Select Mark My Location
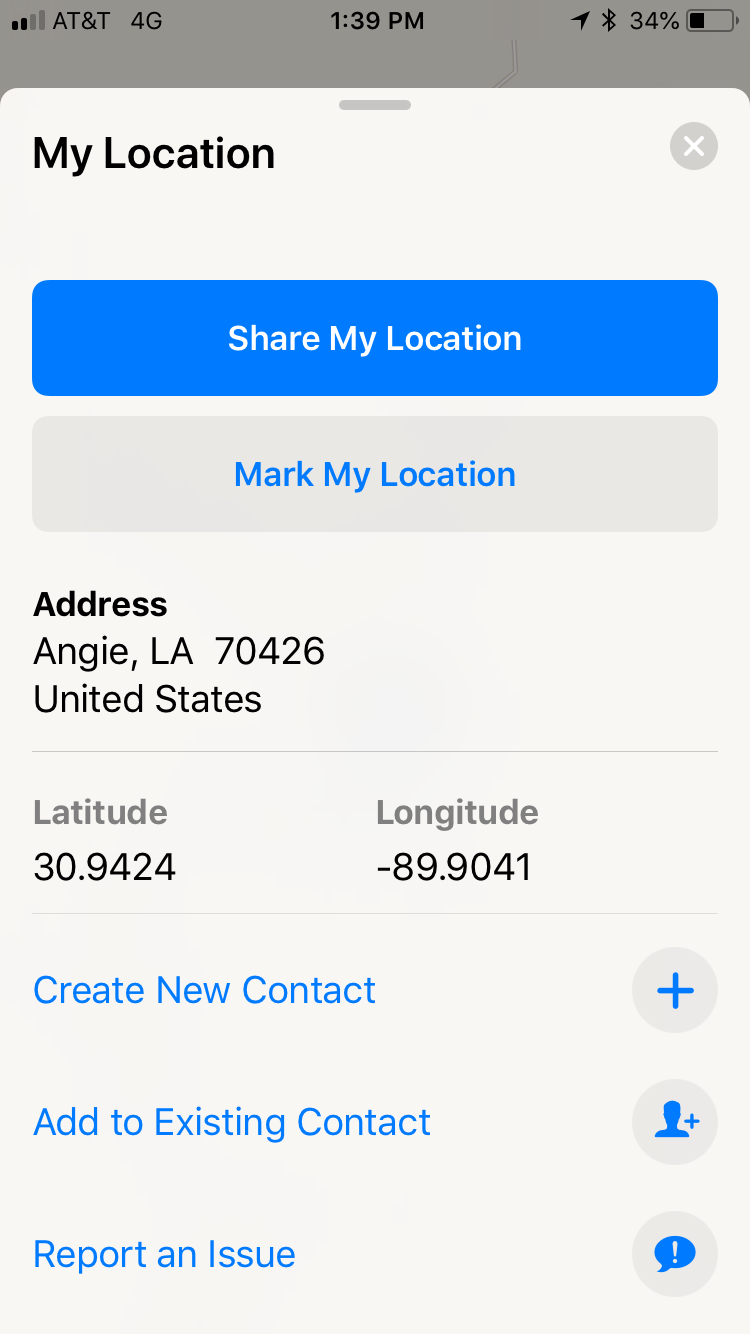The height and width of the screenshot is (1334, 750). pyautogui.click(x=375, y=474)
